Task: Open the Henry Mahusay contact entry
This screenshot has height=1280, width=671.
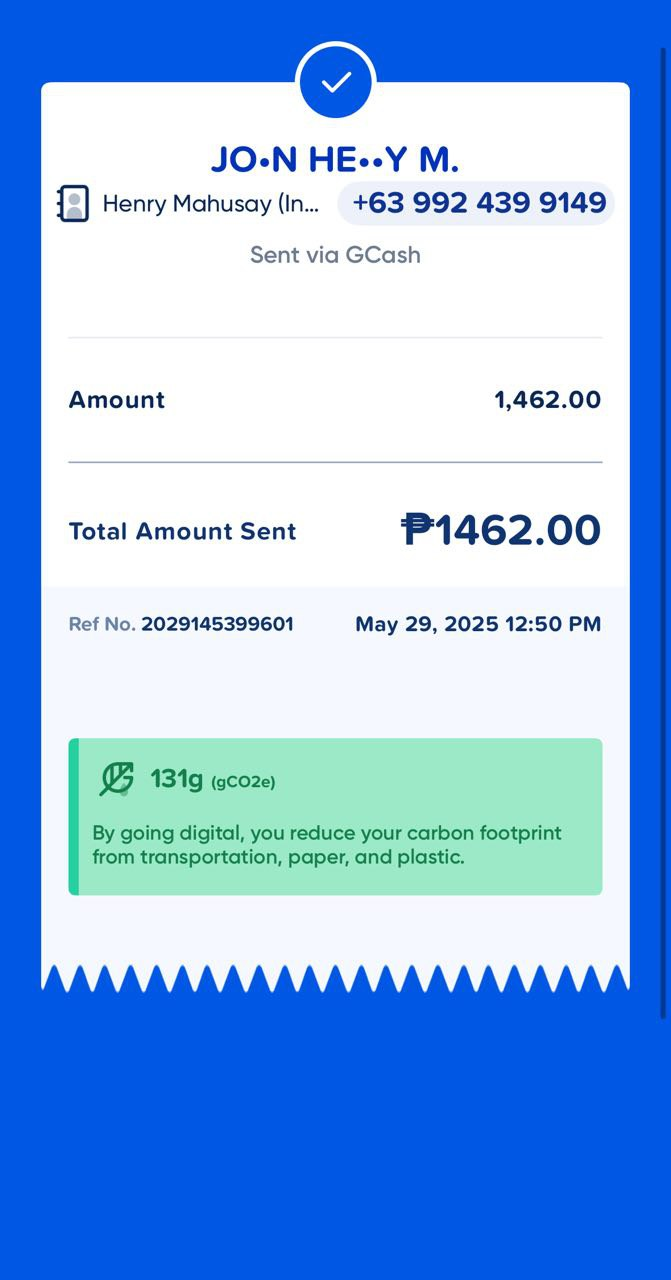Action: 189,204
